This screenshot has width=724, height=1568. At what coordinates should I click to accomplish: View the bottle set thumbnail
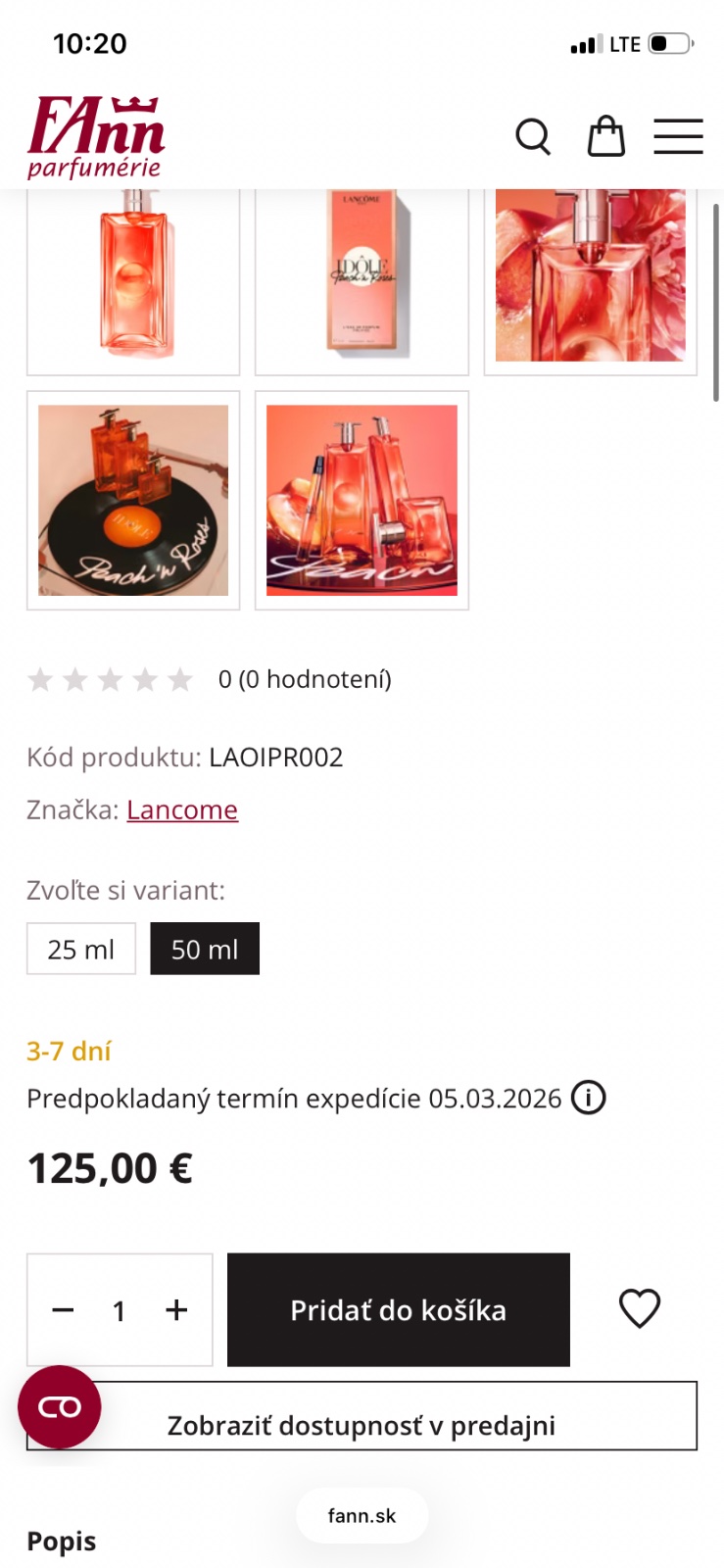pos(362,500)
